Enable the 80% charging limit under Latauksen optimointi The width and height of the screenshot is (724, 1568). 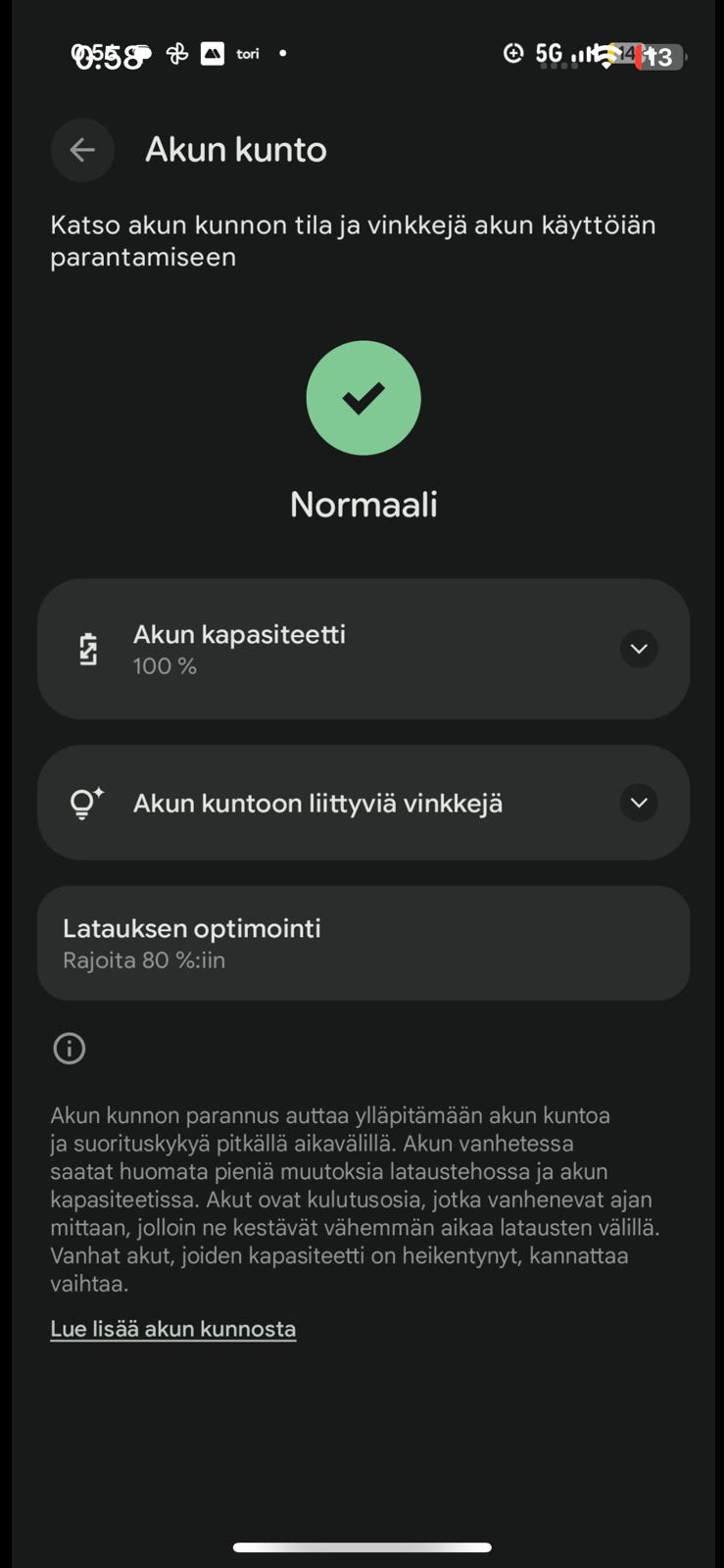pyautogui.click(x=363, y=943)
